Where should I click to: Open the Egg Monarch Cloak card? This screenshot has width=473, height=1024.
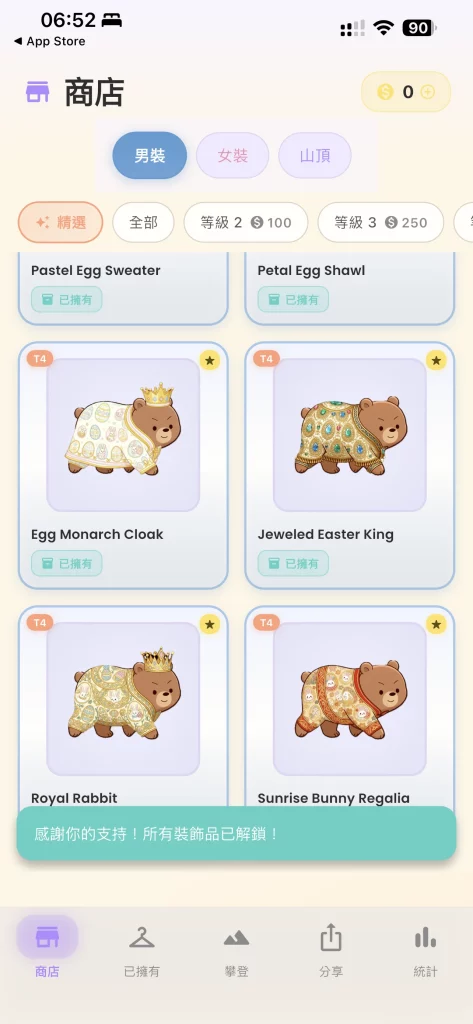(123, 466)
